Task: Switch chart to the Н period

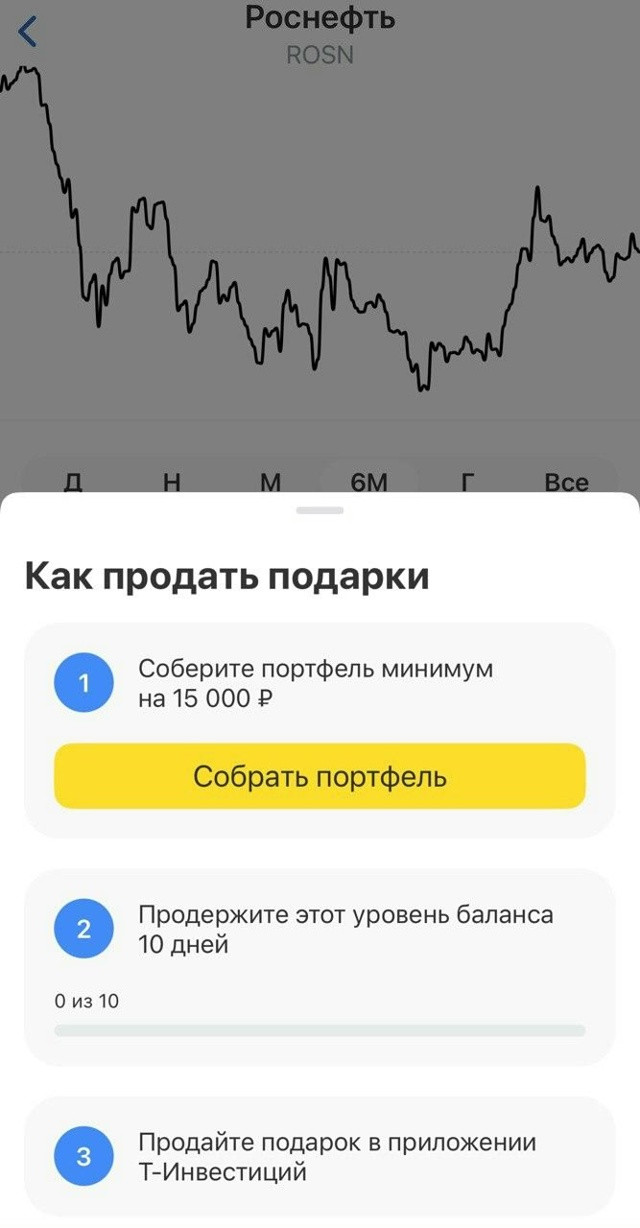Action: [171, 481]
